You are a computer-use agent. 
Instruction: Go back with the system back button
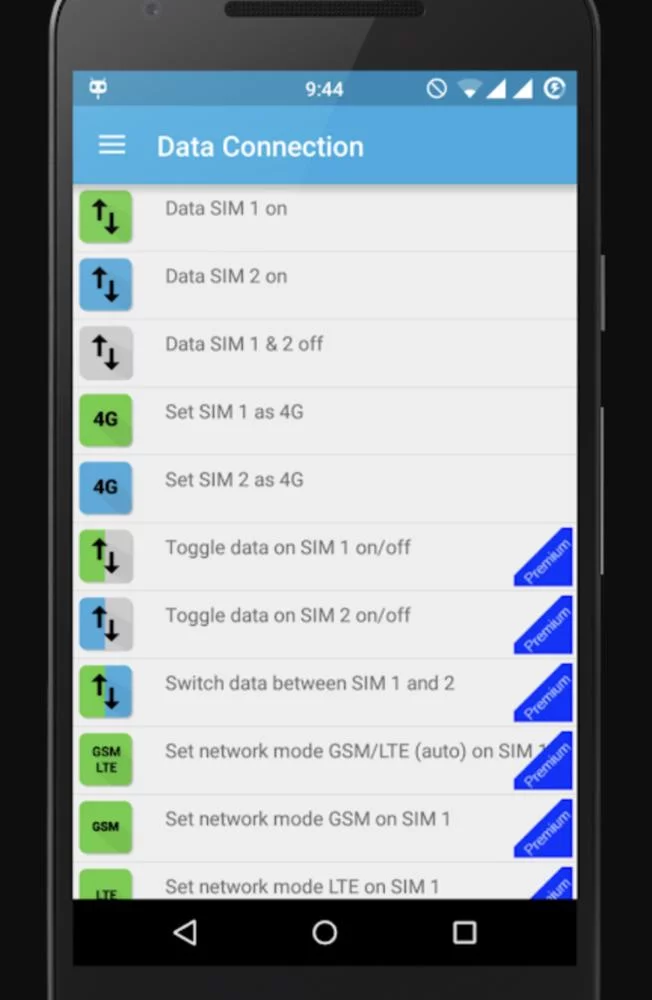click(x=185, y=933)
